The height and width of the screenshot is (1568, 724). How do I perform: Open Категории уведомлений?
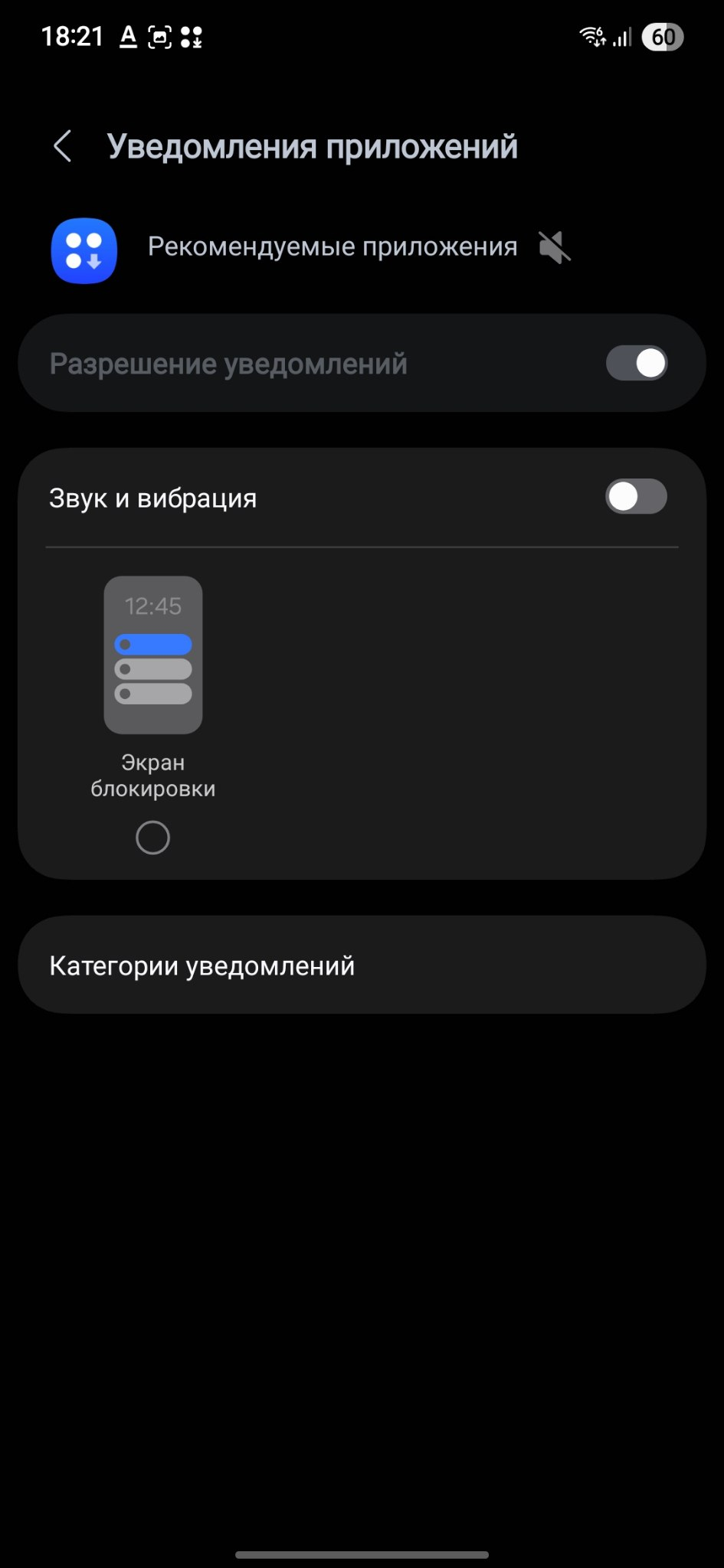362,965
